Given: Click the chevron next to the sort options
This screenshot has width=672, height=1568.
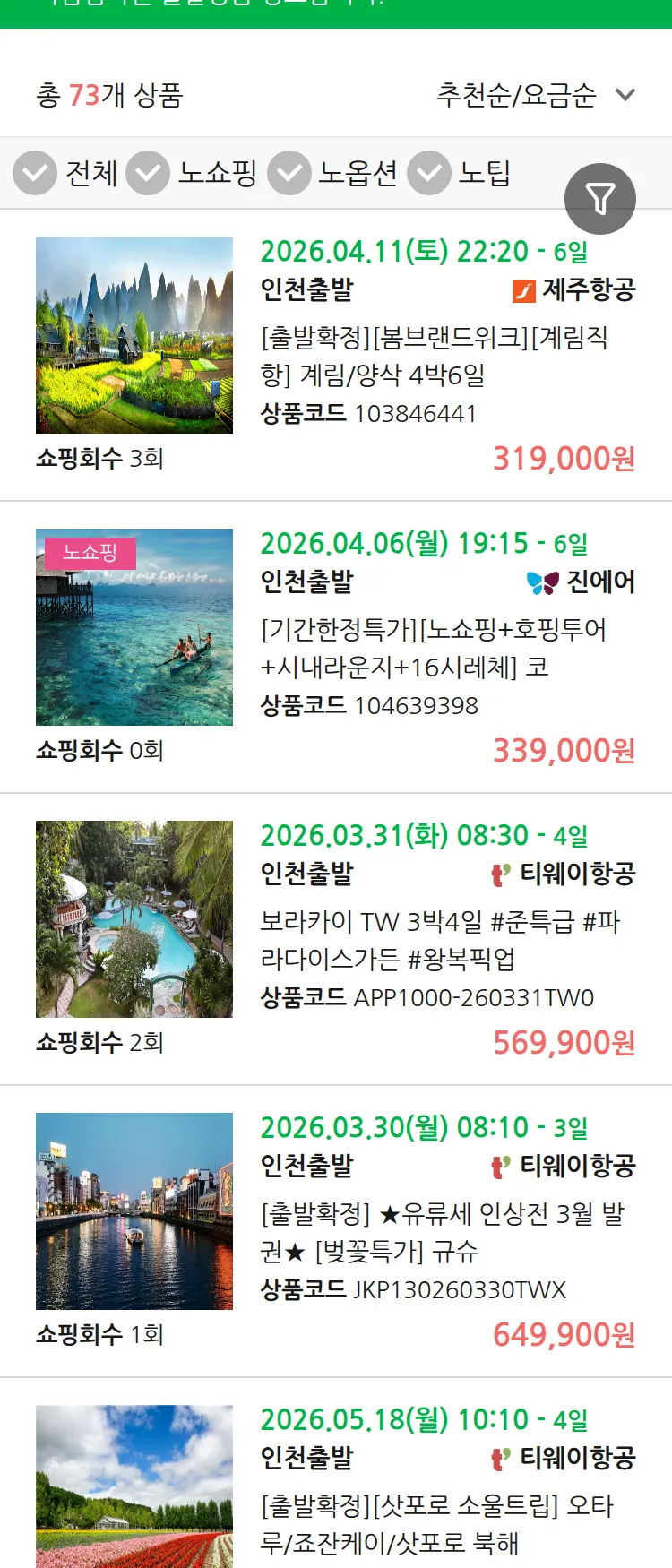Looking at the screenshot, I should tap(625, 94).
